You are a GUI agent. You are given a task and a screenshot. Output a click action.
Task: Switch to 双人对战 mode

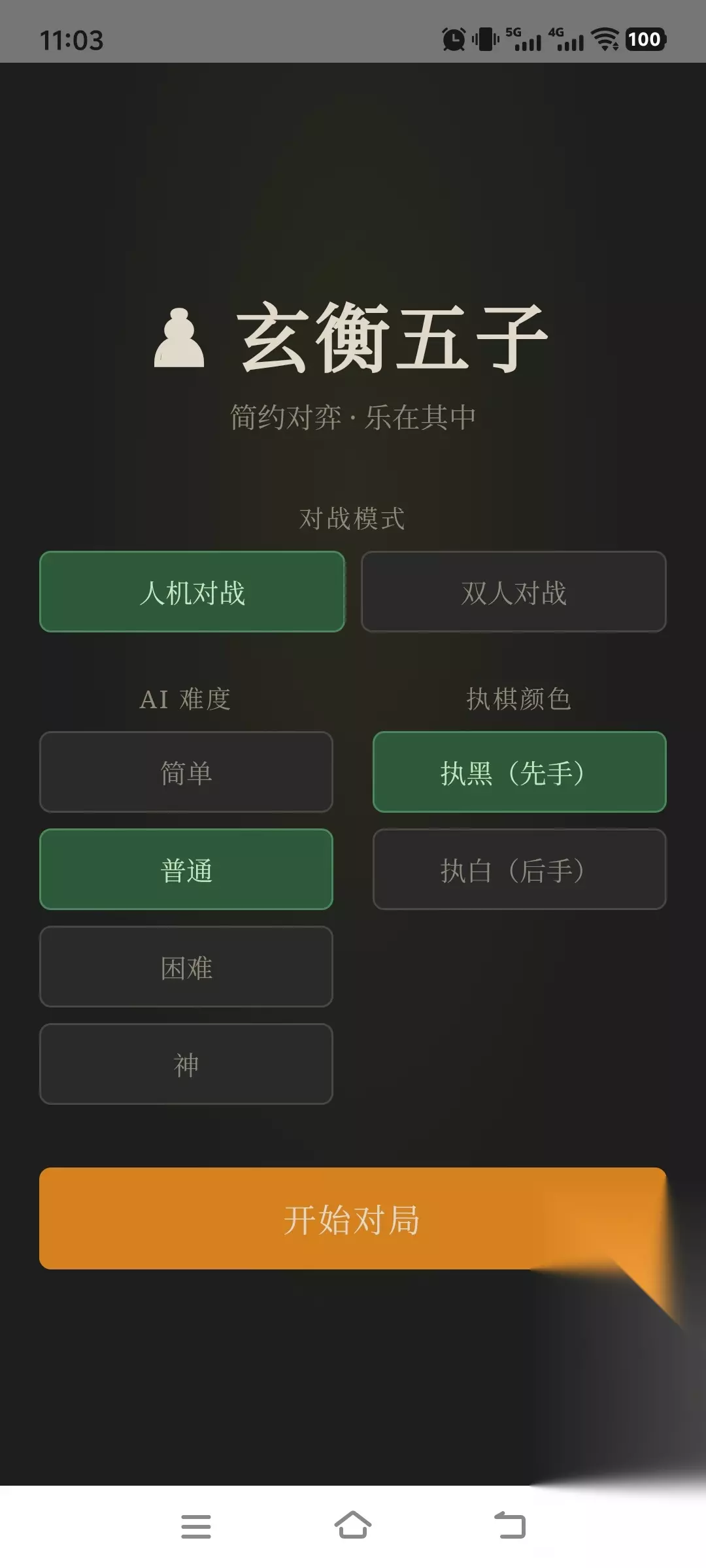(x=514, y=591)
